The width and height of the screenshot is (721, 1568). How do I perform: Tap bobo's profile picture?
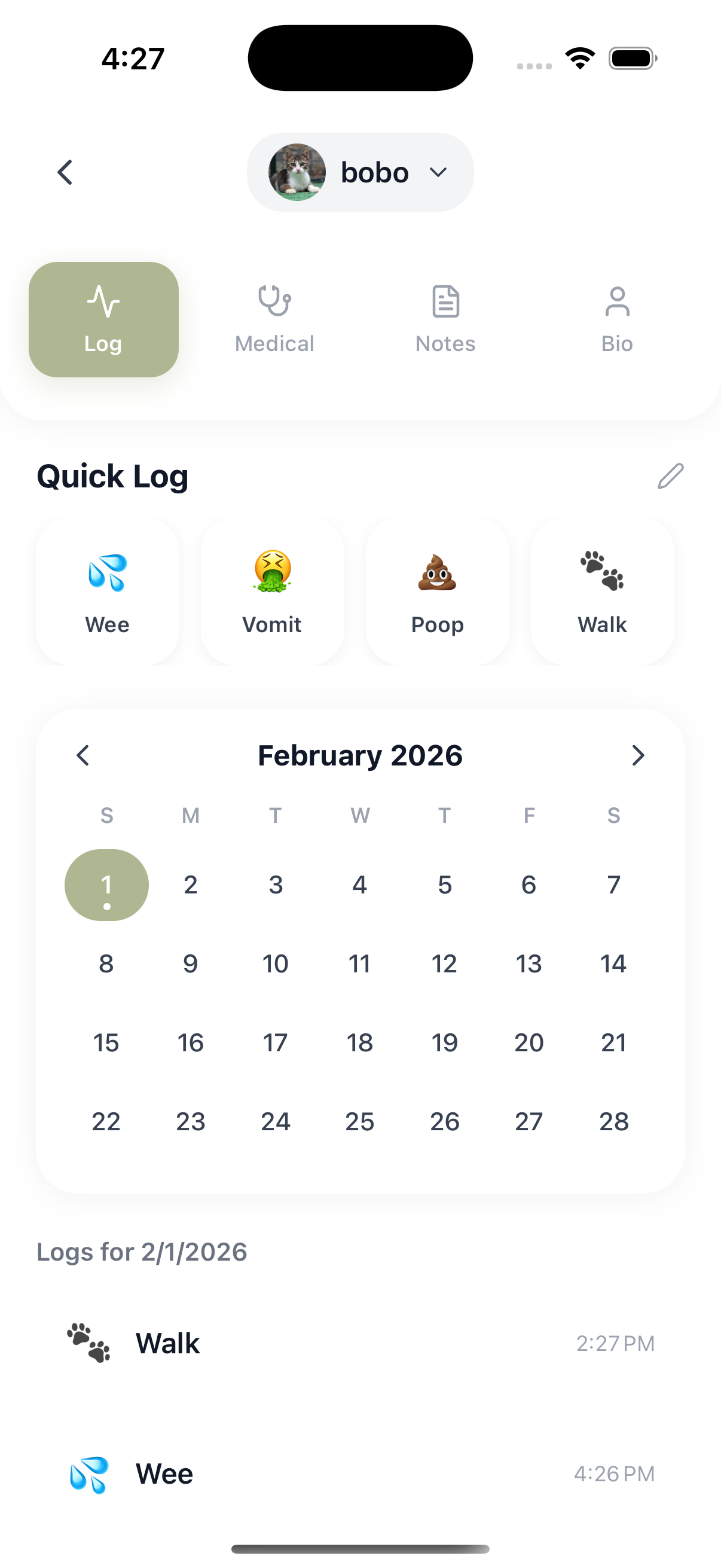(298, 172)
